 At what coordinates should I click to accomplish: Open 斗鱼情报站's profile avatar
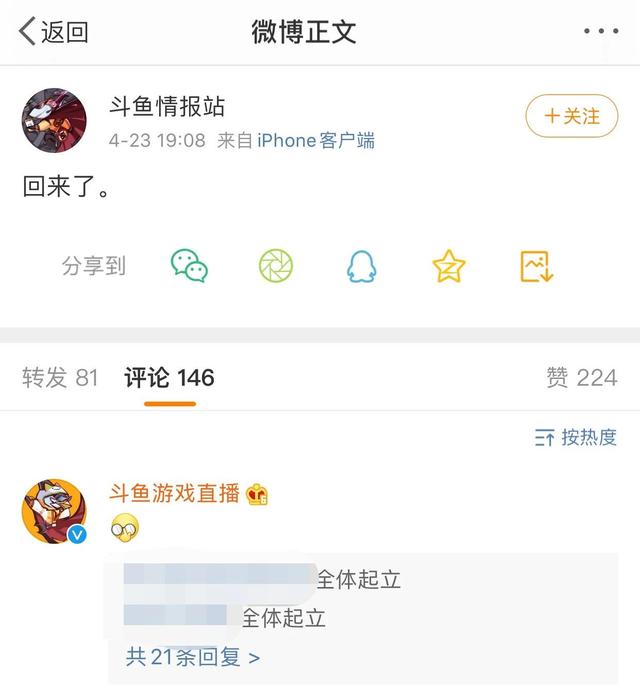(x=54, y=120)
